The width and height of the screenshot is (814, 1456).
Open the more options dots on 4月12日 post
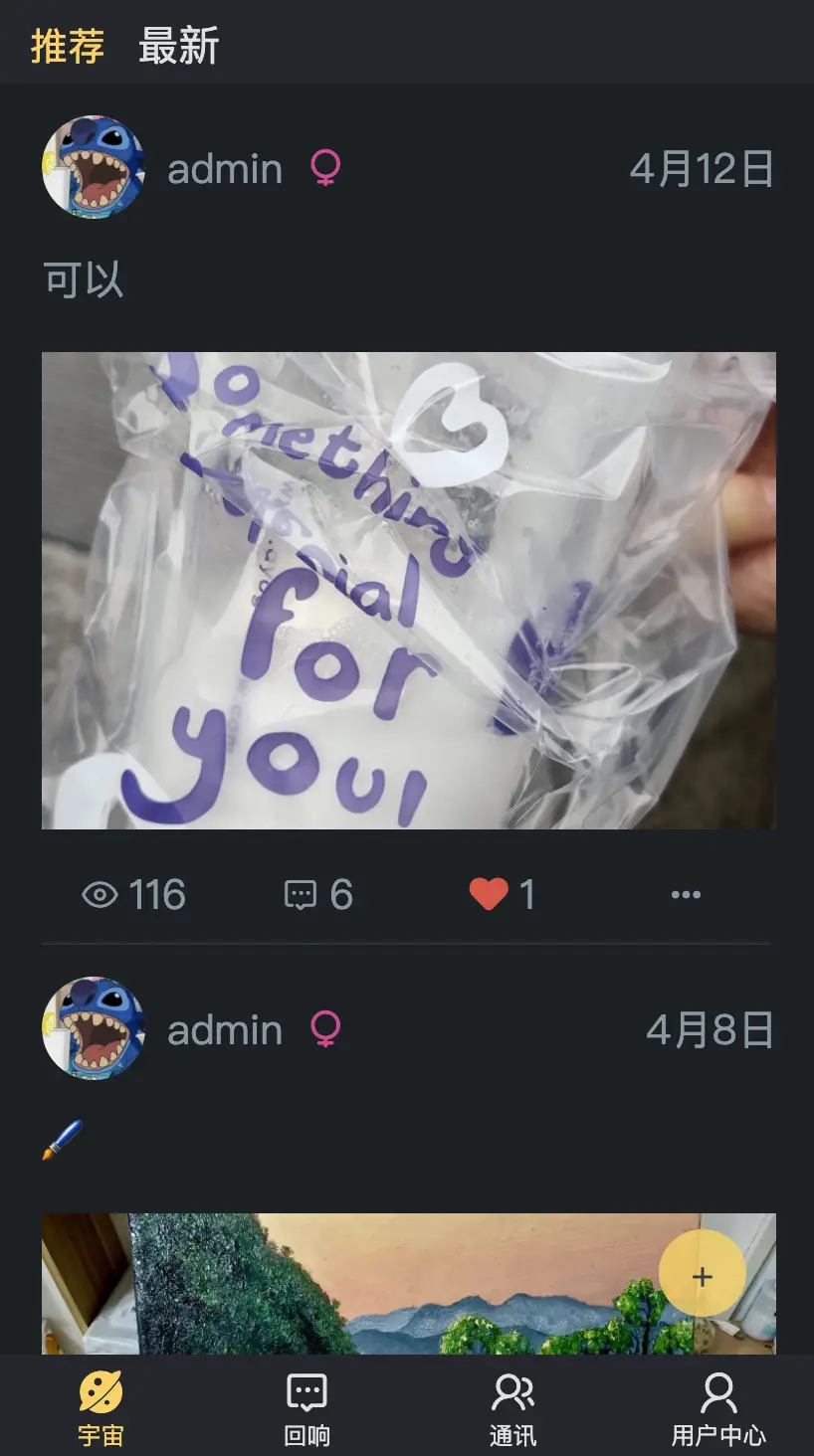[686, 895]
